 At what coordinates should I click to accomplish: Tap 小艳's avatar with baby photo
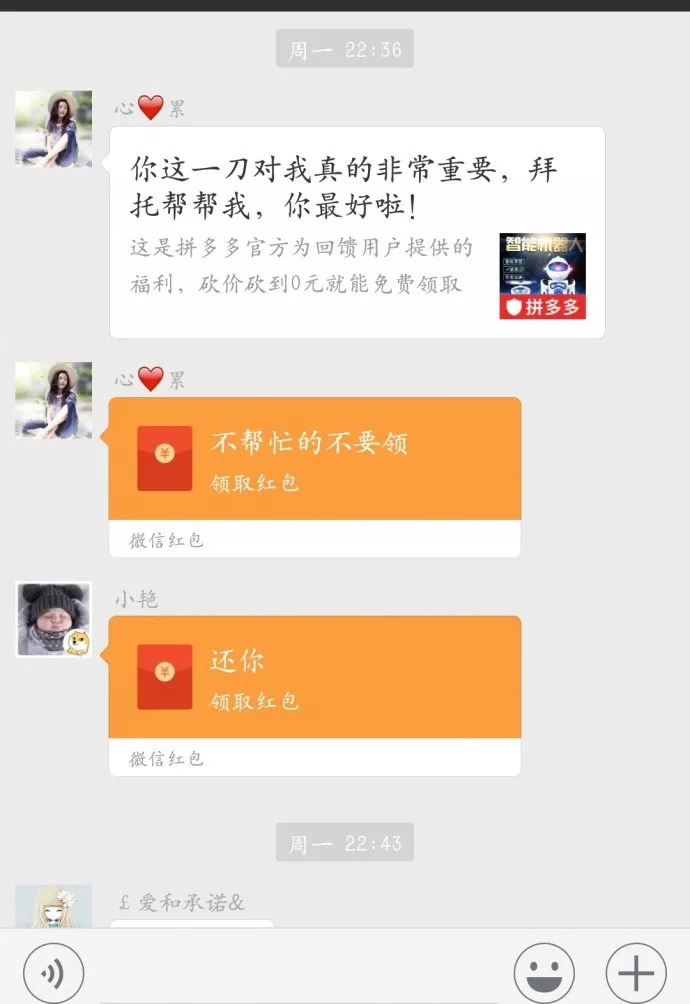[x=54, y=620]
